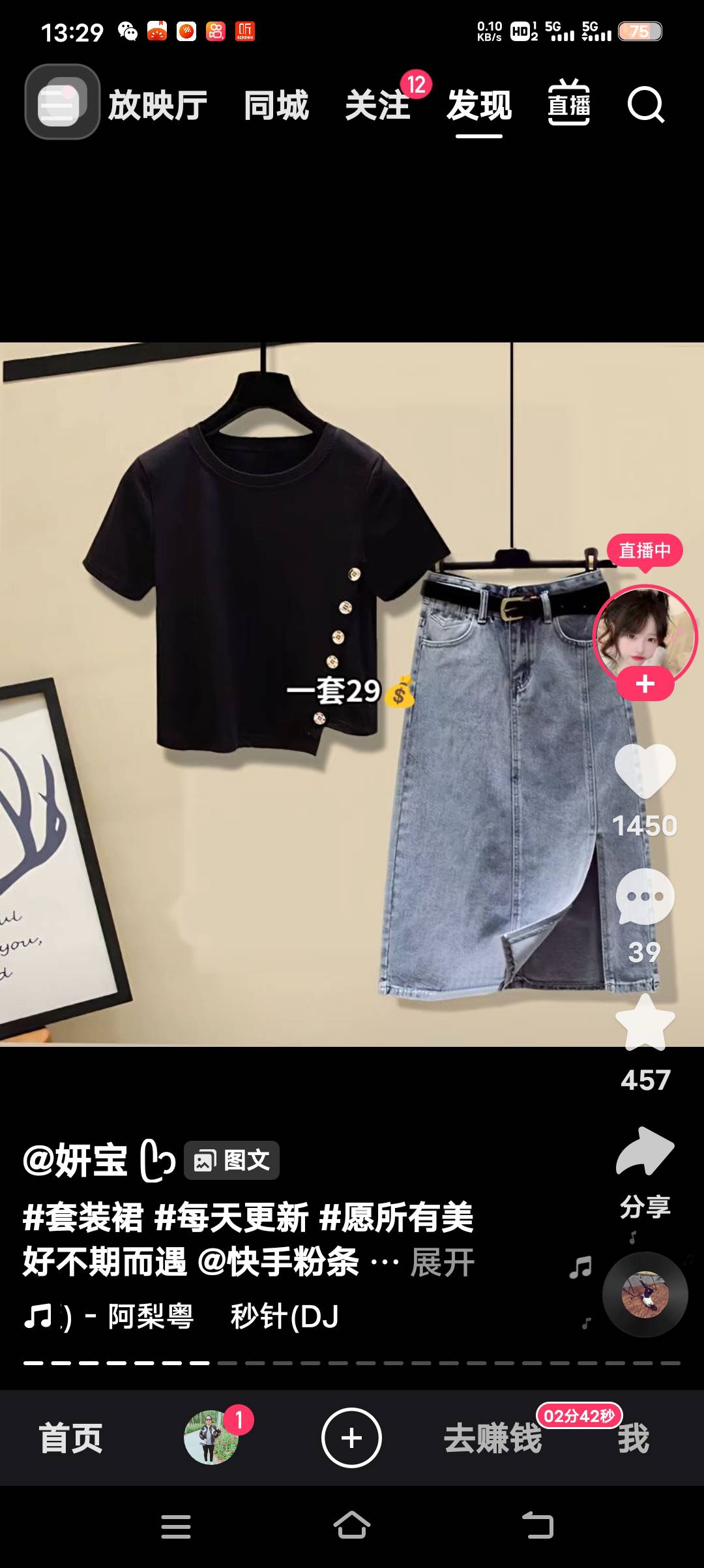Go to the 首页 tab

[70, 1438]
